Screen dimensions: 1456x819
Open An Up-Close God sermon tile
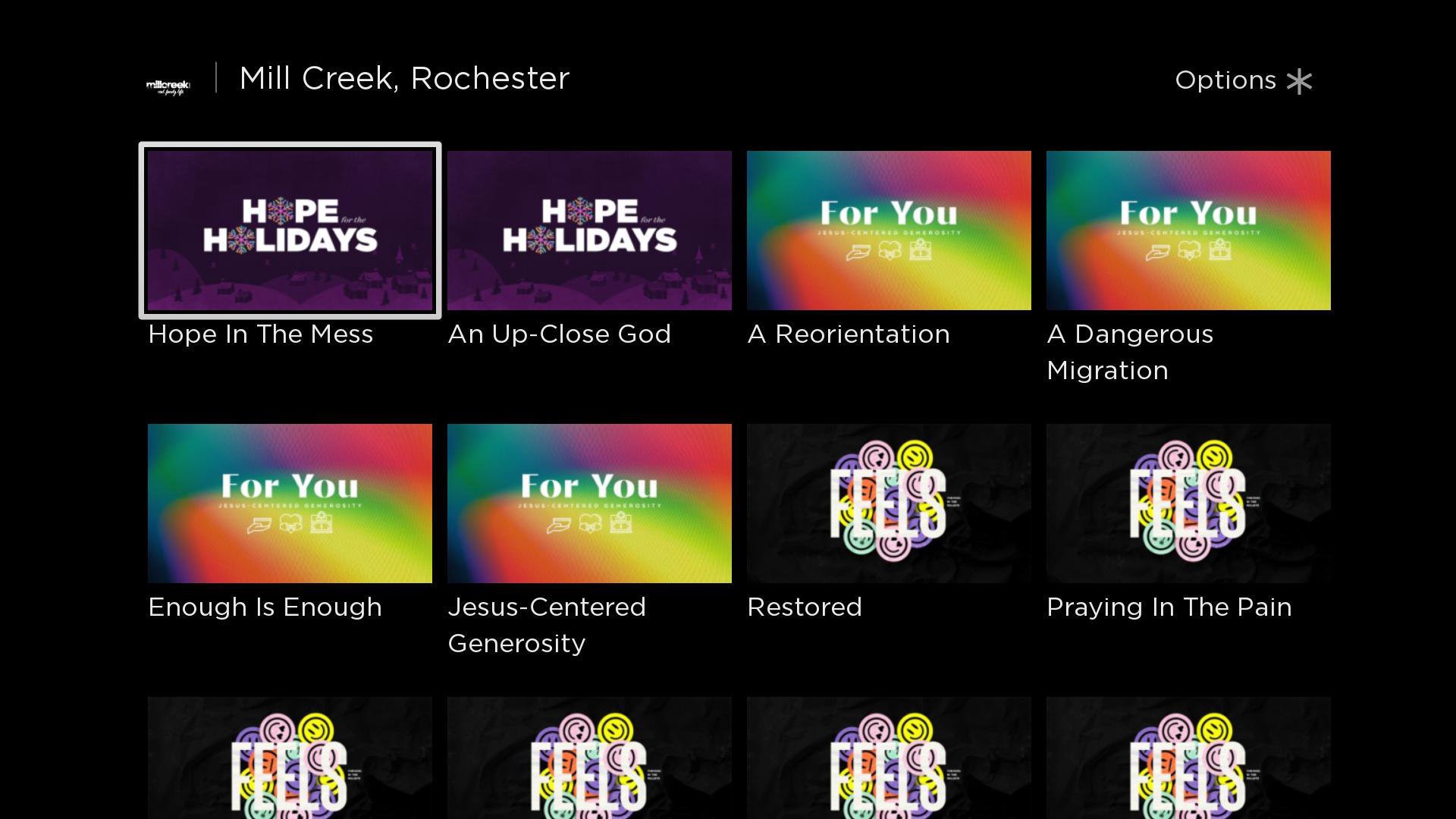pos(589,231)
